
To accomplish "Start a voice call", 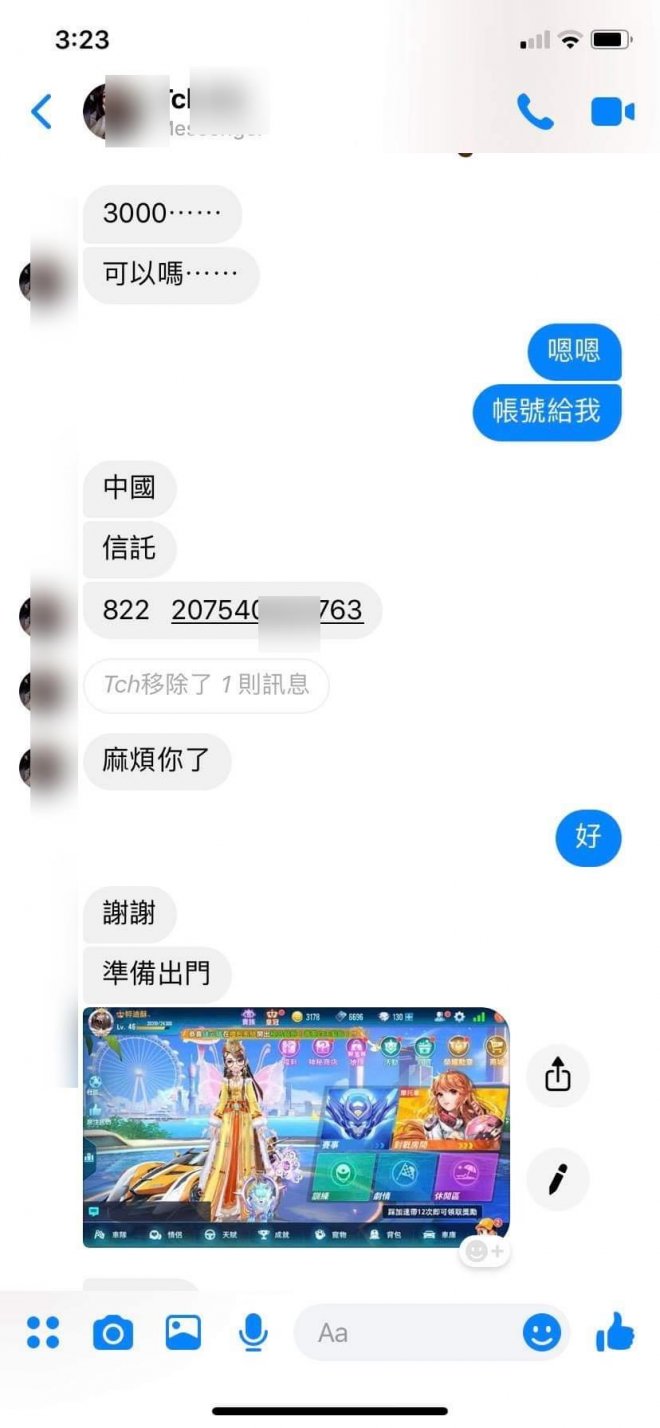I will point(535,112).
